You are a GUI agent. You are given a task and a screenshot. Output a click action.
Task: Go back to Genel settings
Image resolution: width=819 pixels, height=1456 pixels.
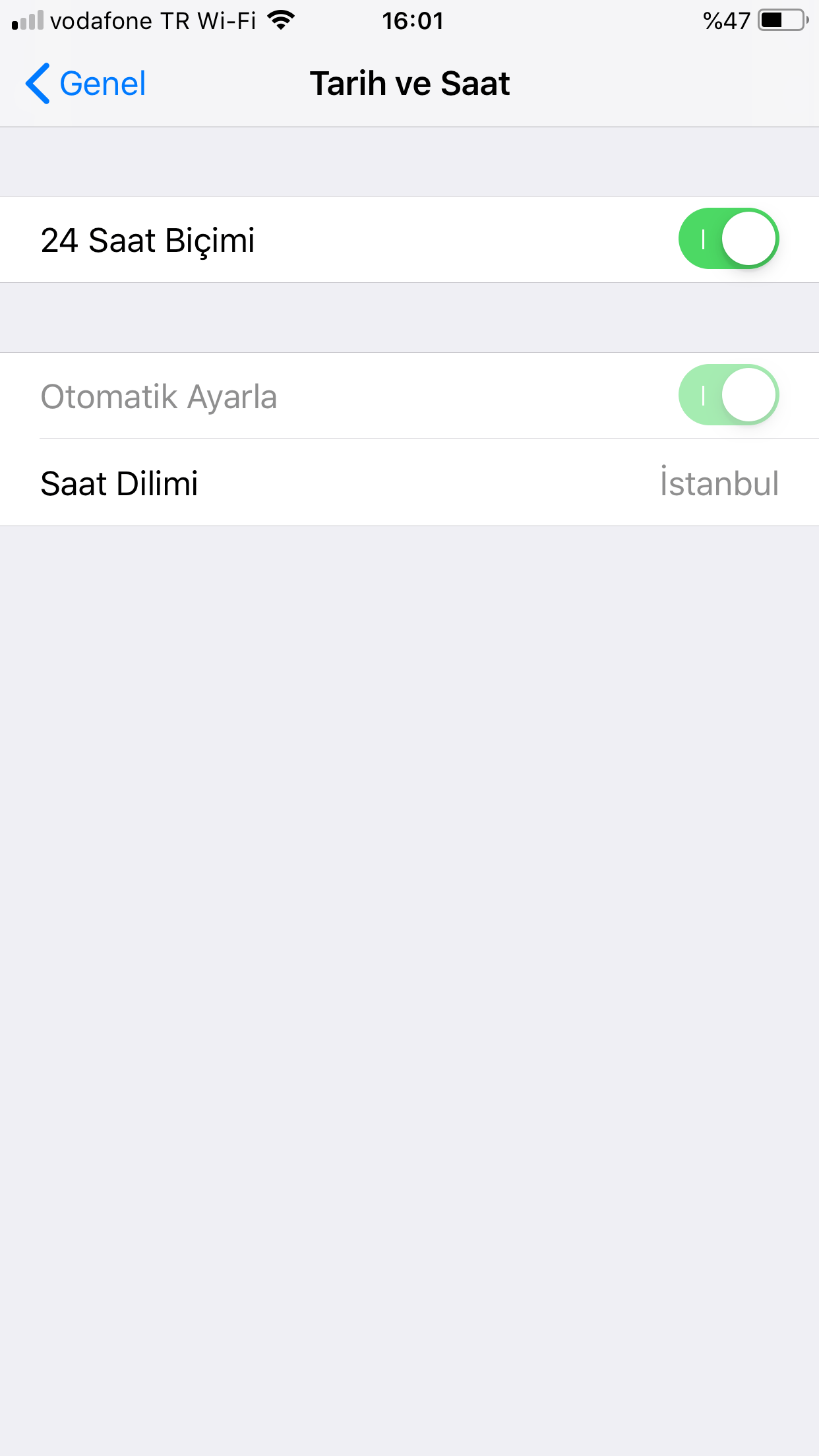(x=86, y=84)
